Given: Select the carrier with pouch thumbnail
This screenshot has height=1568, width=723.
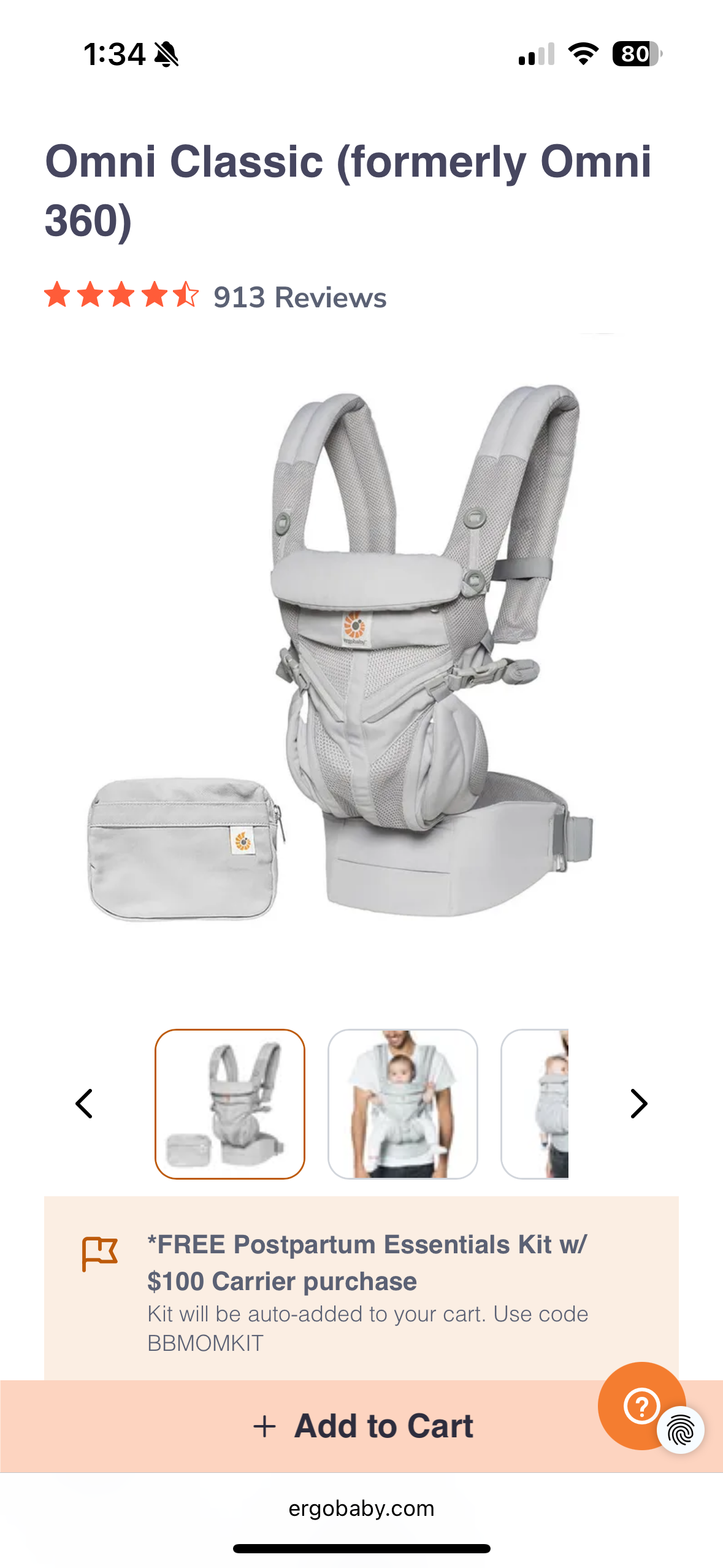Looking at the screenshot, I should point(230,1104).
